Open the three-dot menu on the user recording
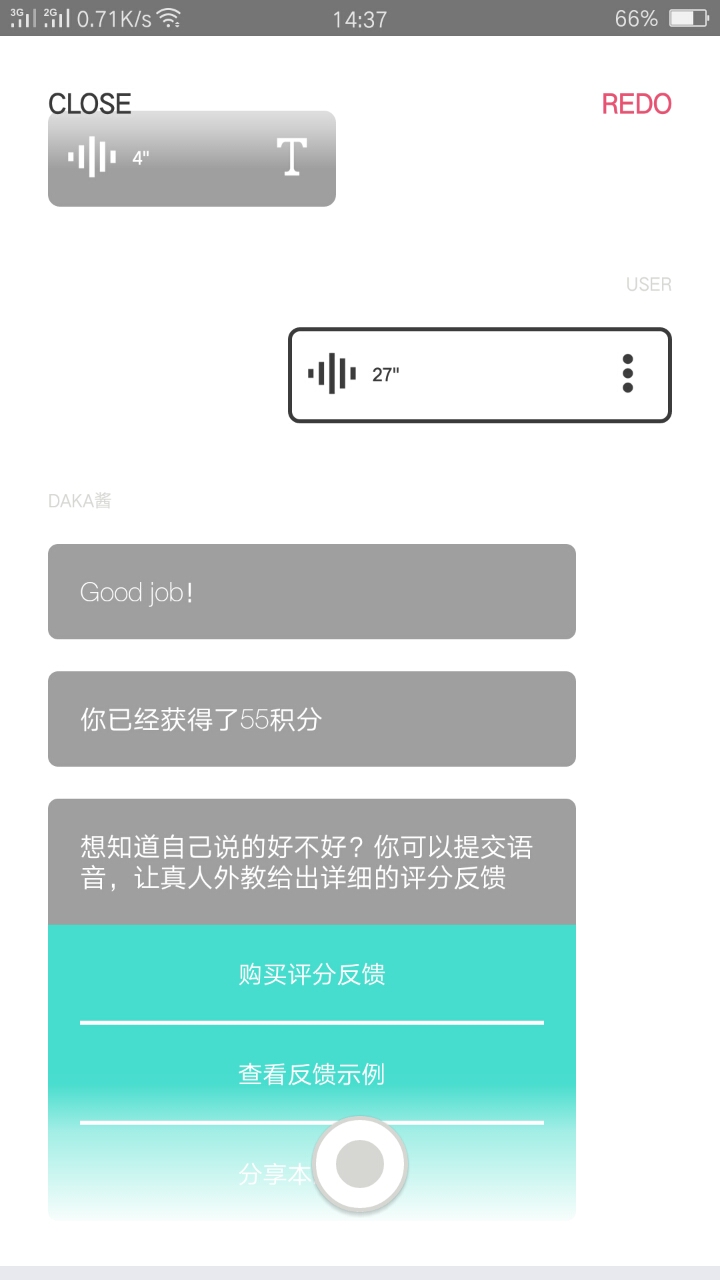720x1280 pixels. tap(628, 374)
